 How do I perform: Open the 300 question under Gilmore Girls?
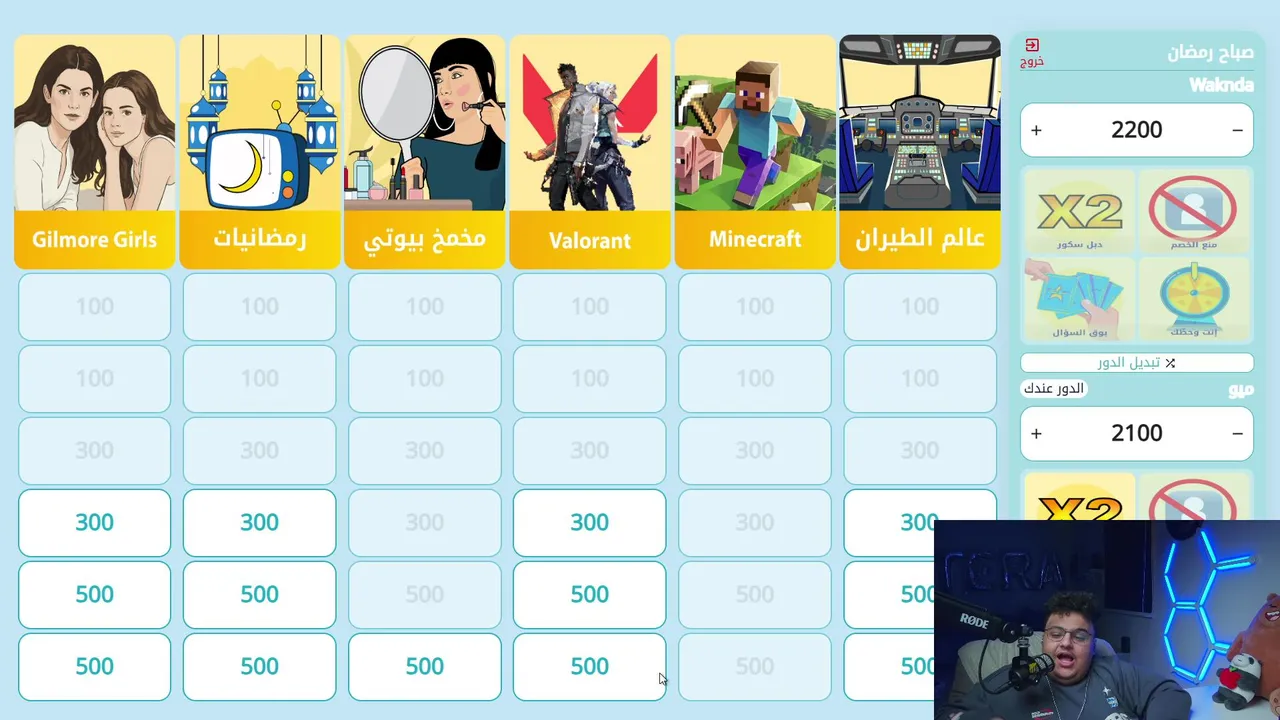[x=94, y=522]
